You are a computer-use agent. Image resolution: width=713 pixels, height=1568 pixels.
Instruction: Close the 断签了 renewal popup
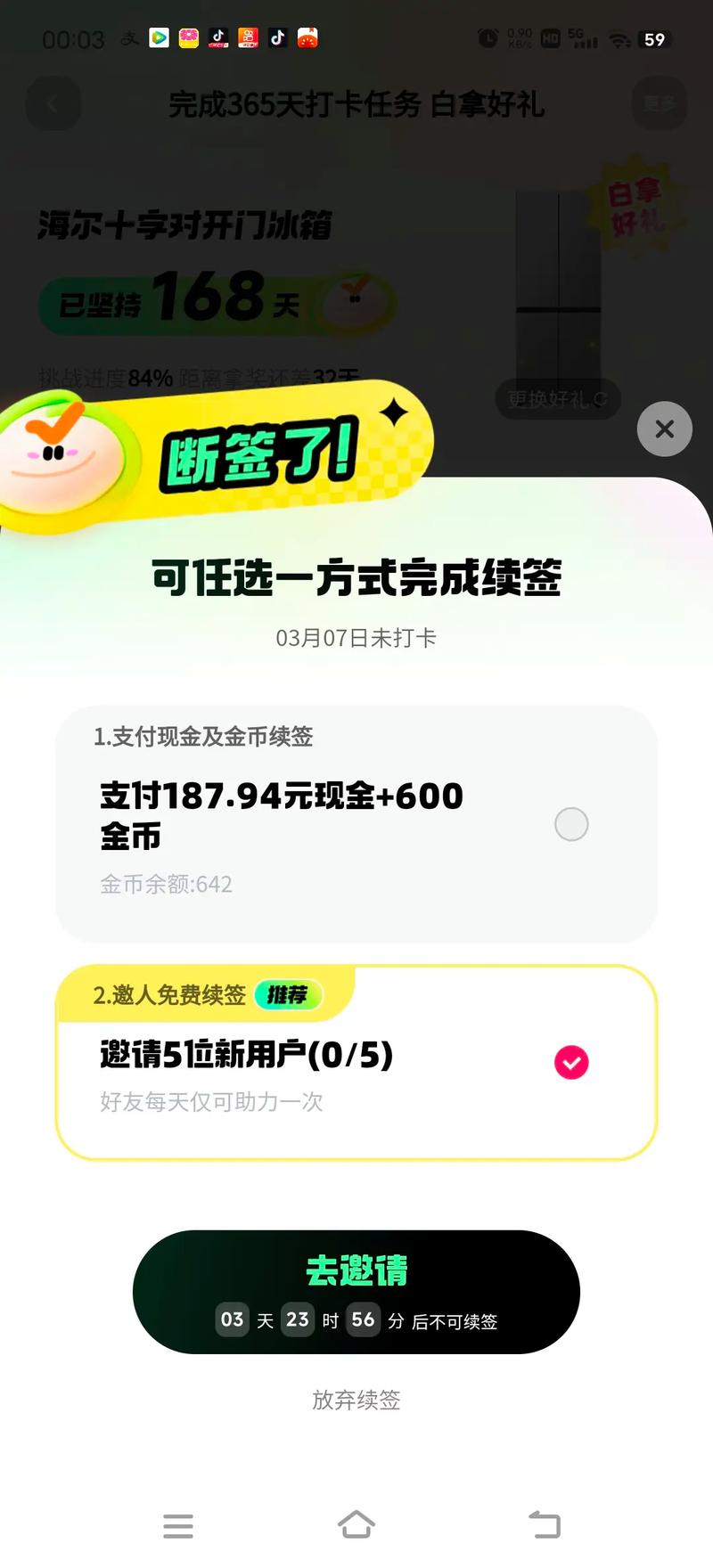click(x=664, y=429)
